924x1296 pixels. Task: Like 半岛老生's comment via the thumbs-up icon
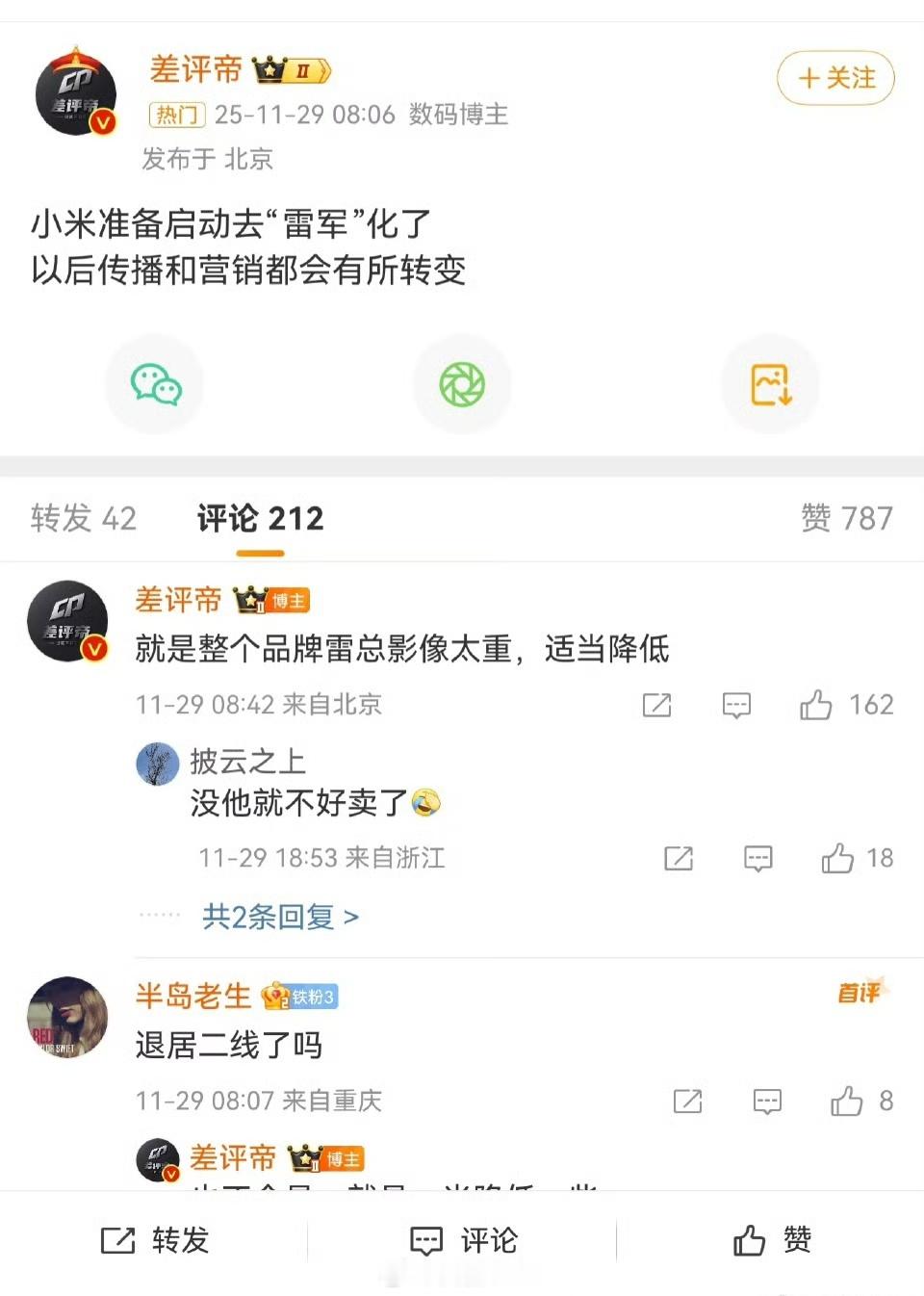pyautogui.click(x=848, y=1101)
